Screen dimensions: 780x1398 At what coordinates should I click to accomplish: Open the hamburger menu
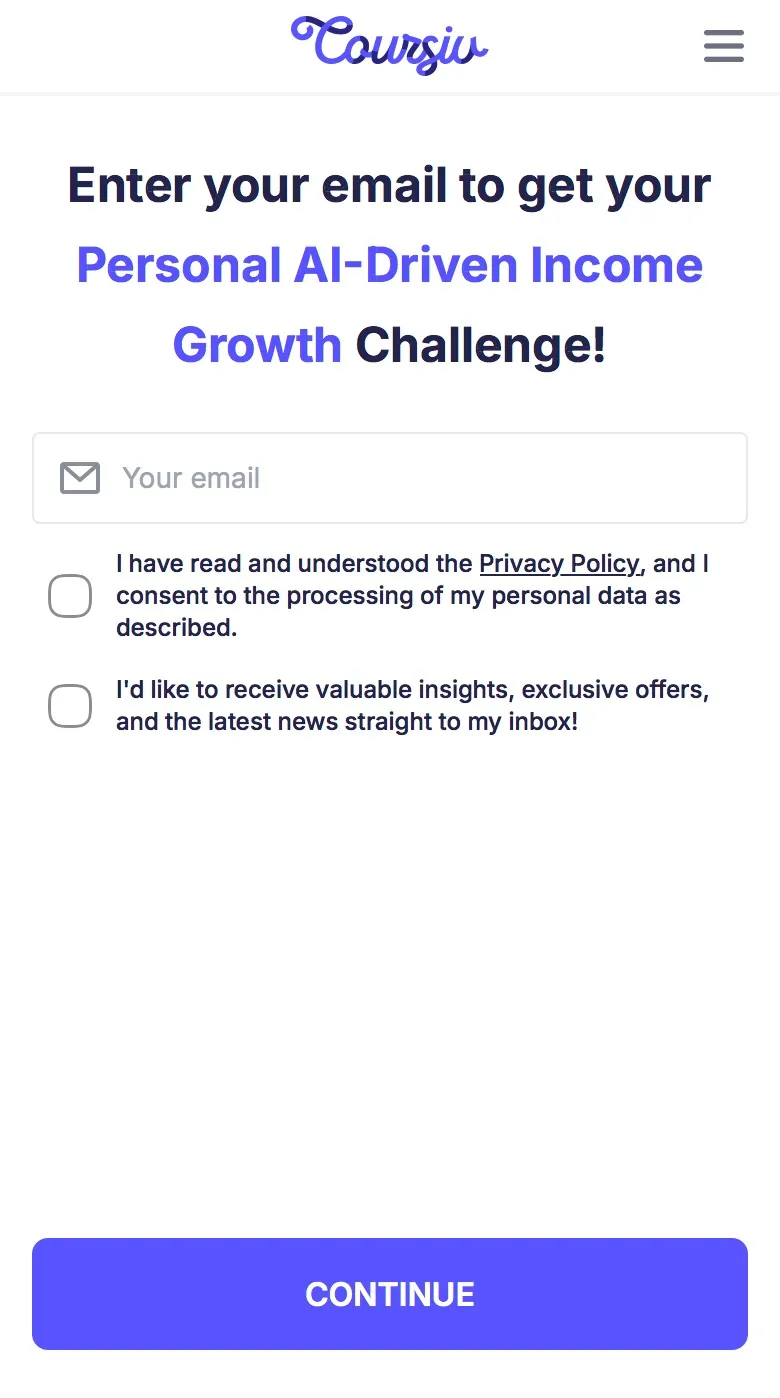click(x=723, y=46)
